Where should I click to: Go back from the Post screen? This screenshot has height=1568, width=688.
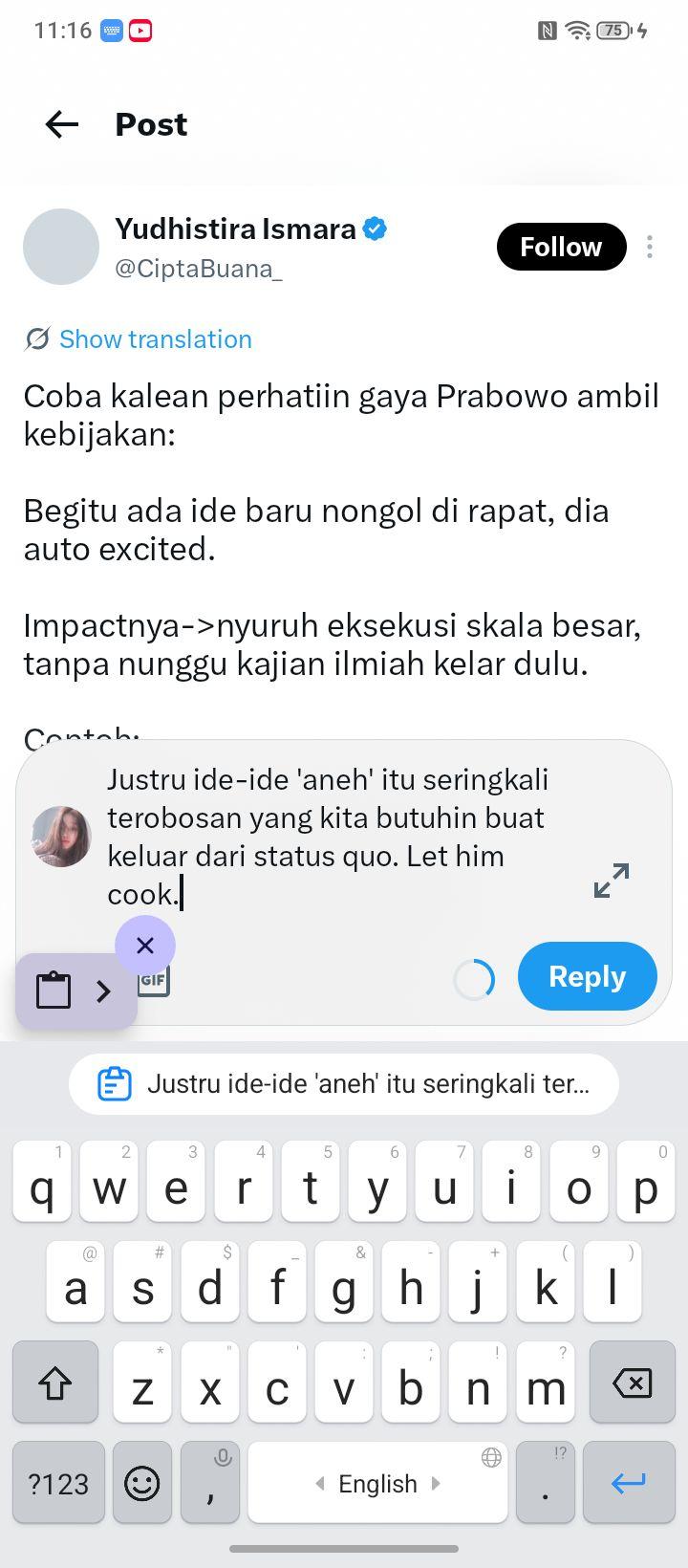click(x=62, y=124)
